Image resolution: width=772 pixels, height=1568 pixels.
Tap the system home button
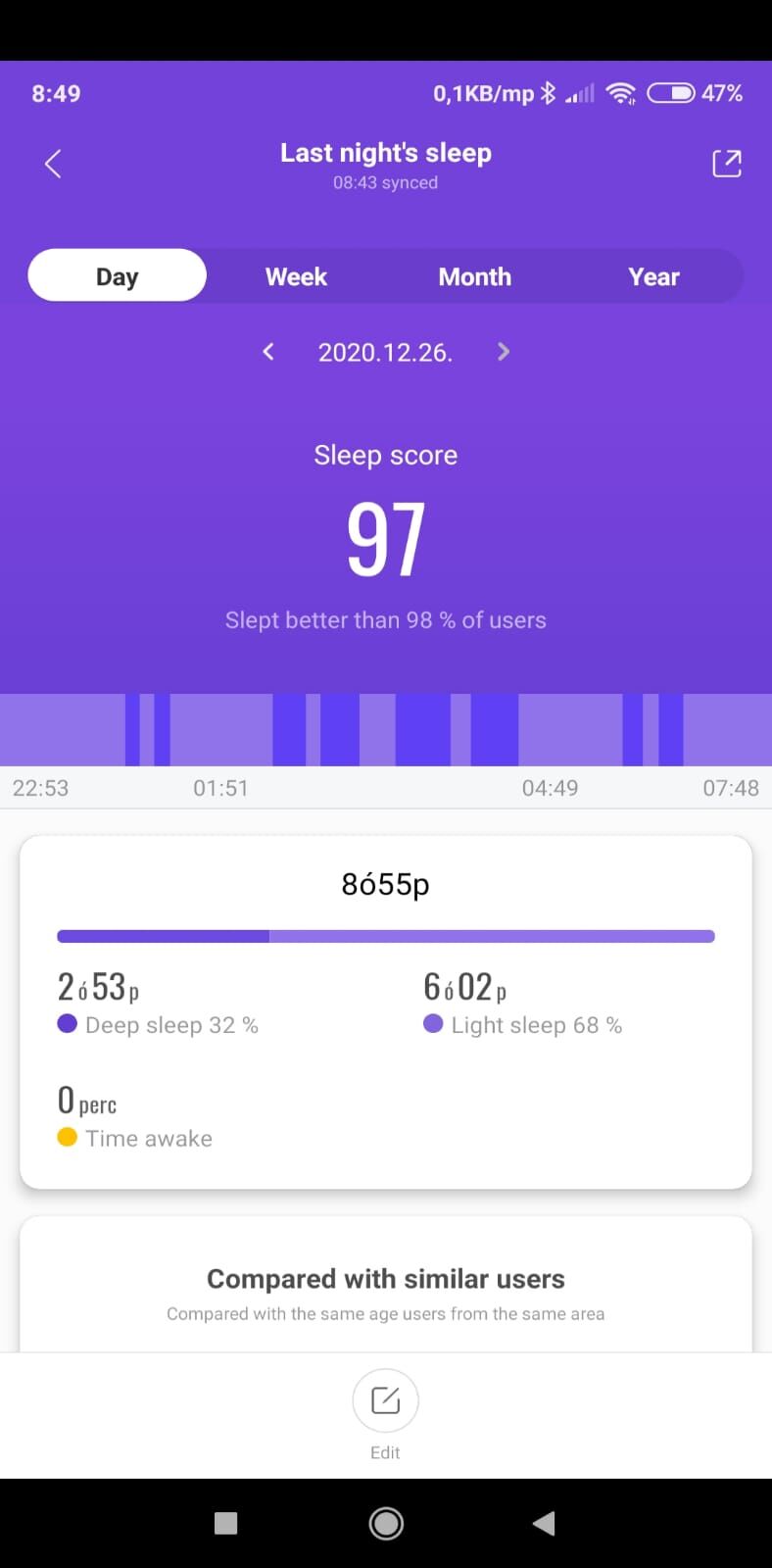(x=386, y=1523)
